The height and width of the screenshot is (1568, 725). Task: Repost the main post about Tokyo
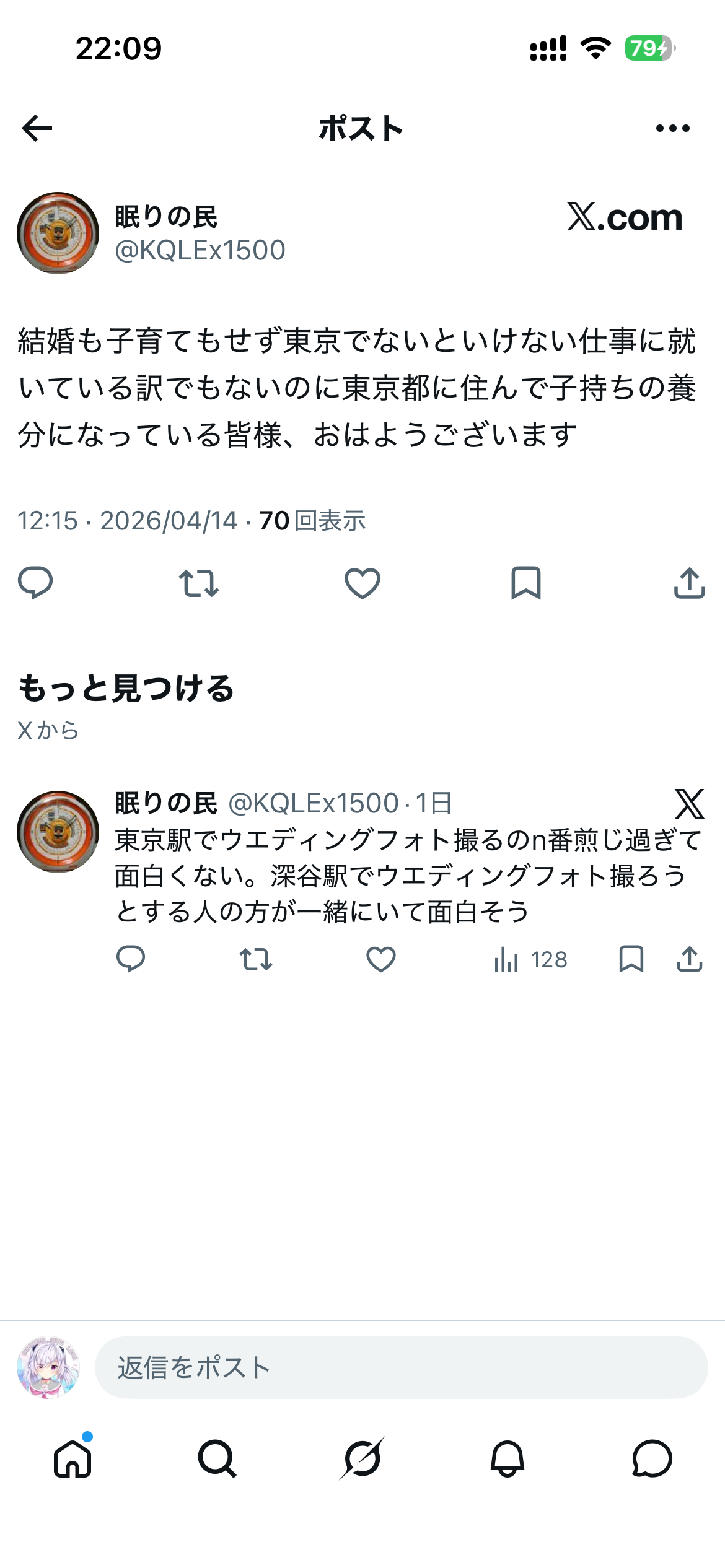coord(198,583)
